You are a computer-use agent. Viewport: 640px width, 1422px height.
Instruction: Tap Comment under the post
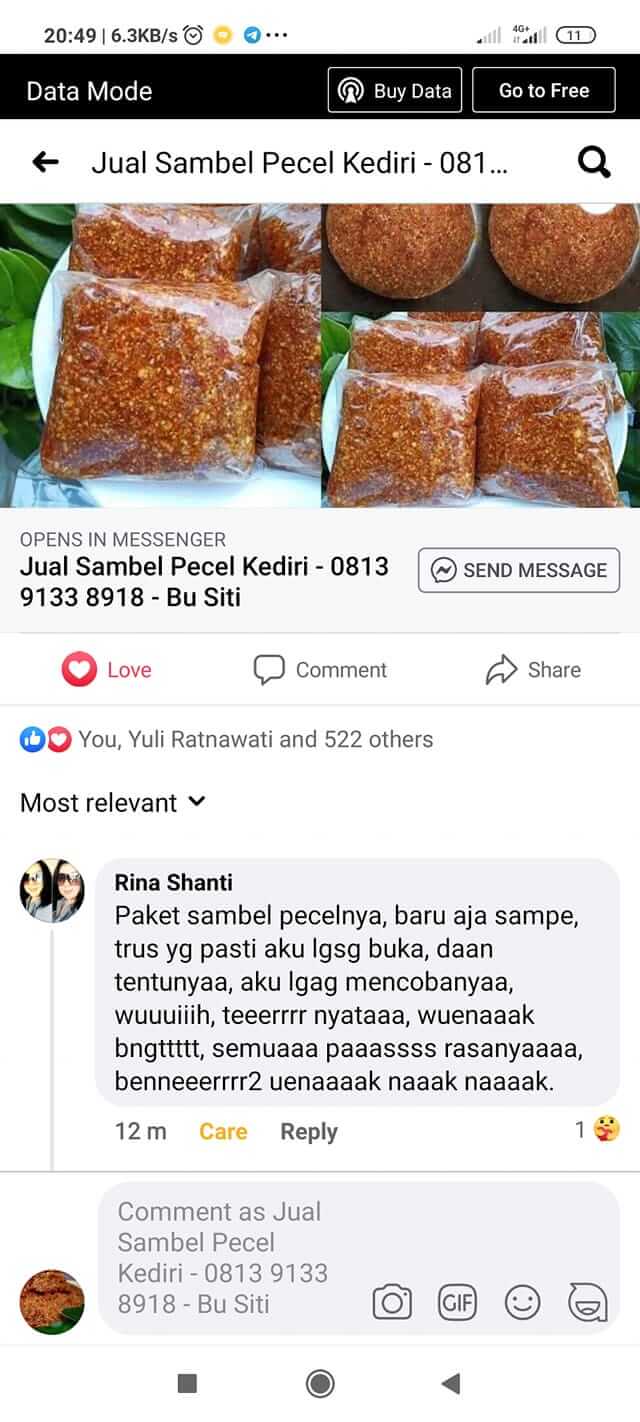click(x=320, y=670)
